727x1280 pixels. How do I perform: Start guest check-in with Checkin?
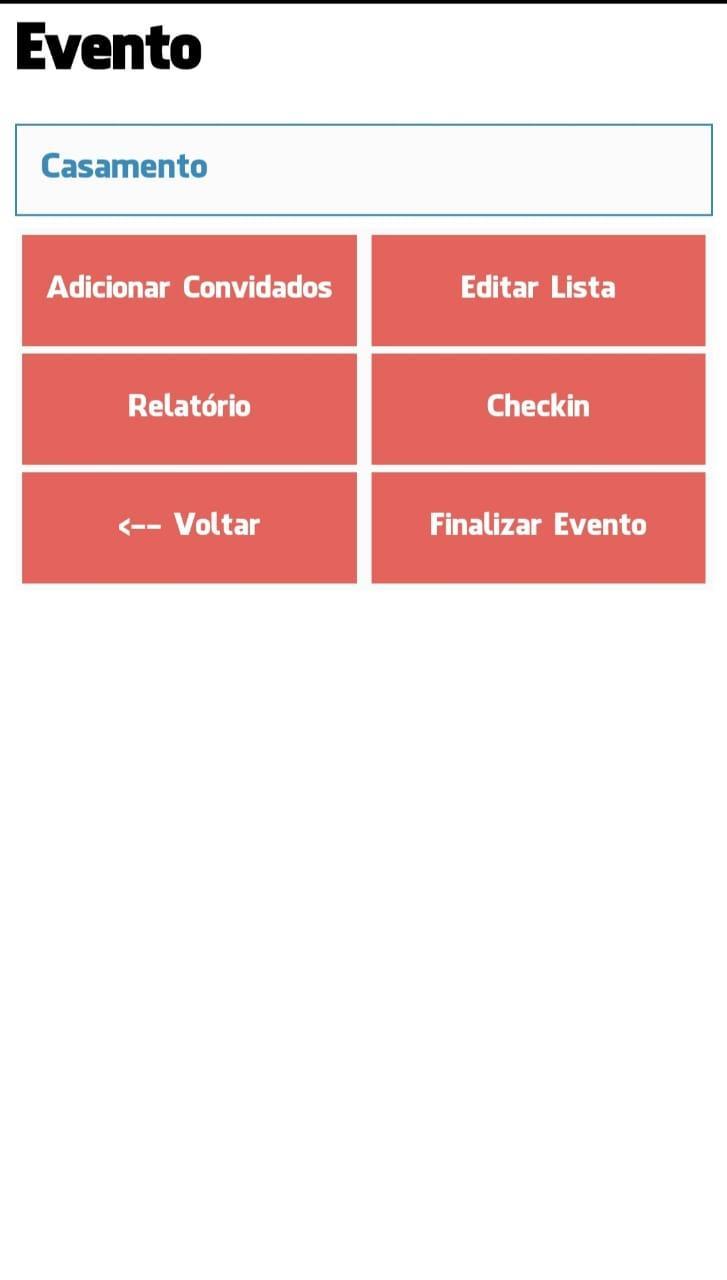point(538,408)
